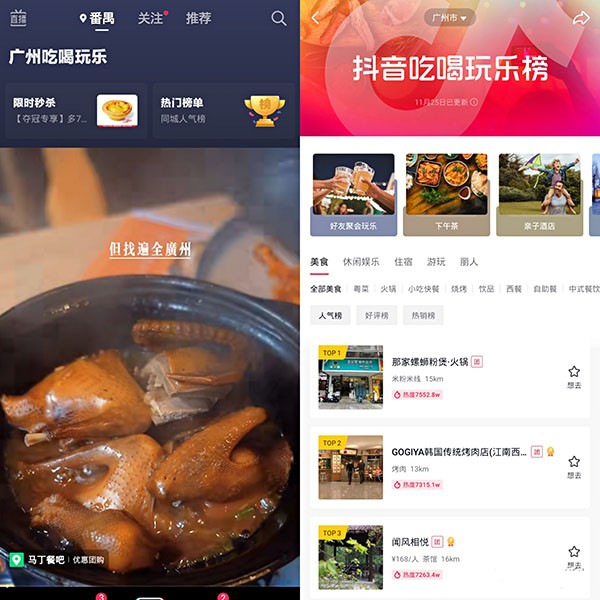The height and width of the screenshot is (600, 600).
Task: Switch to the 关注 tab
Action: tap(150, 18)
